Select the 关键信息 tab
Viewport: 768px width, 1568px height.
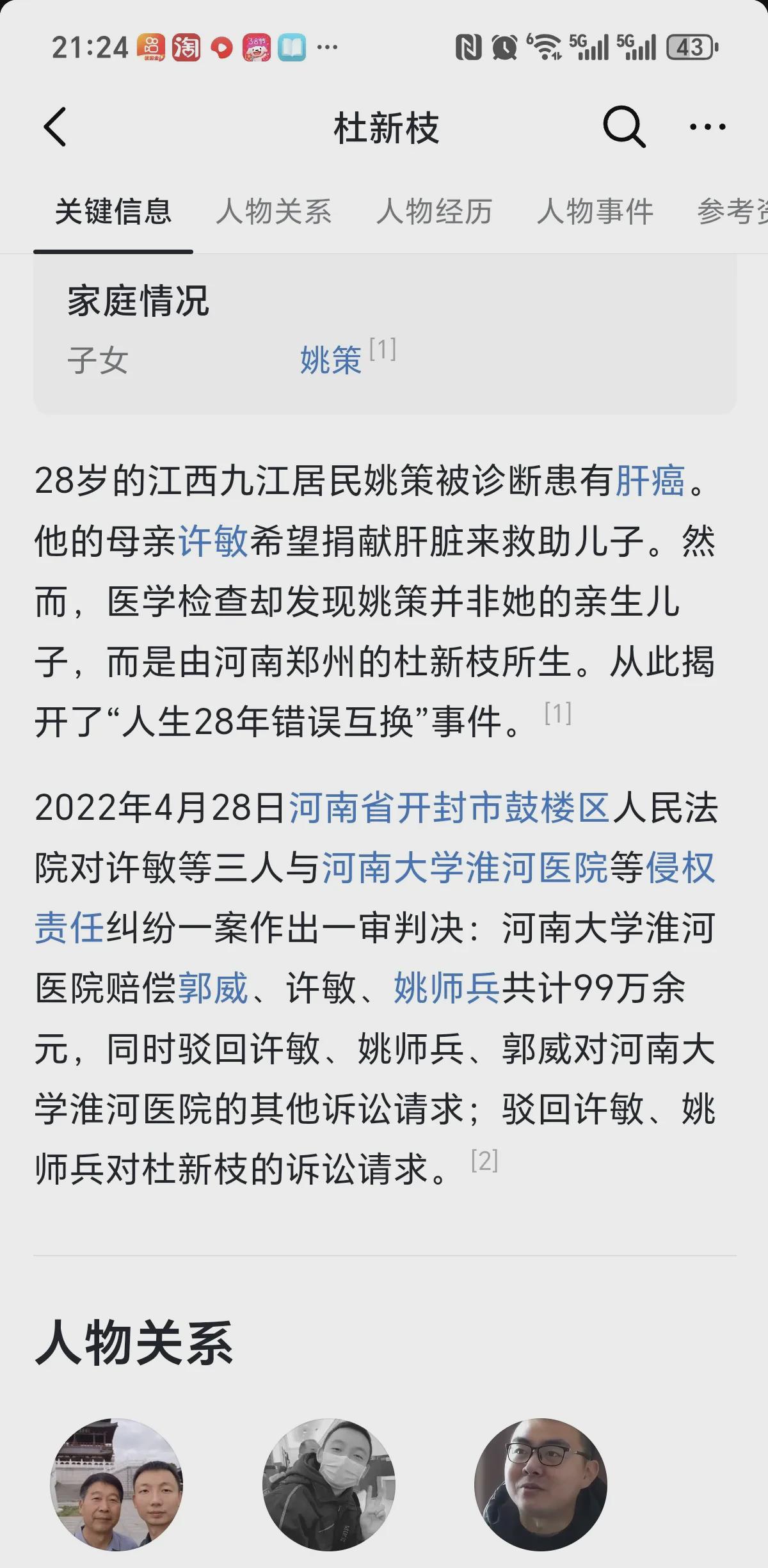[x=113, y=211]
